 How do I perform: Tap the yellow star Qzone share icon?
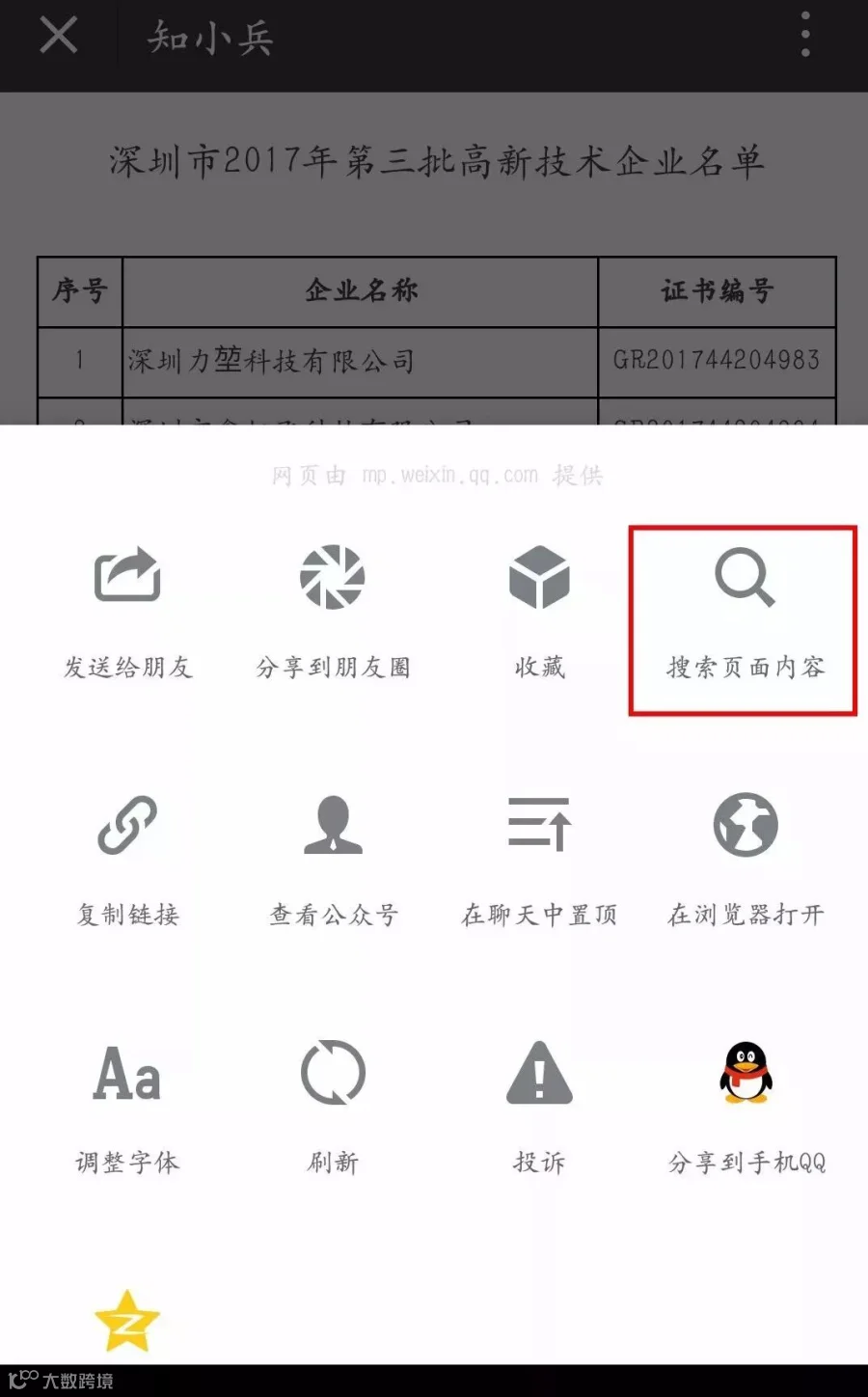coord(126,1322)
